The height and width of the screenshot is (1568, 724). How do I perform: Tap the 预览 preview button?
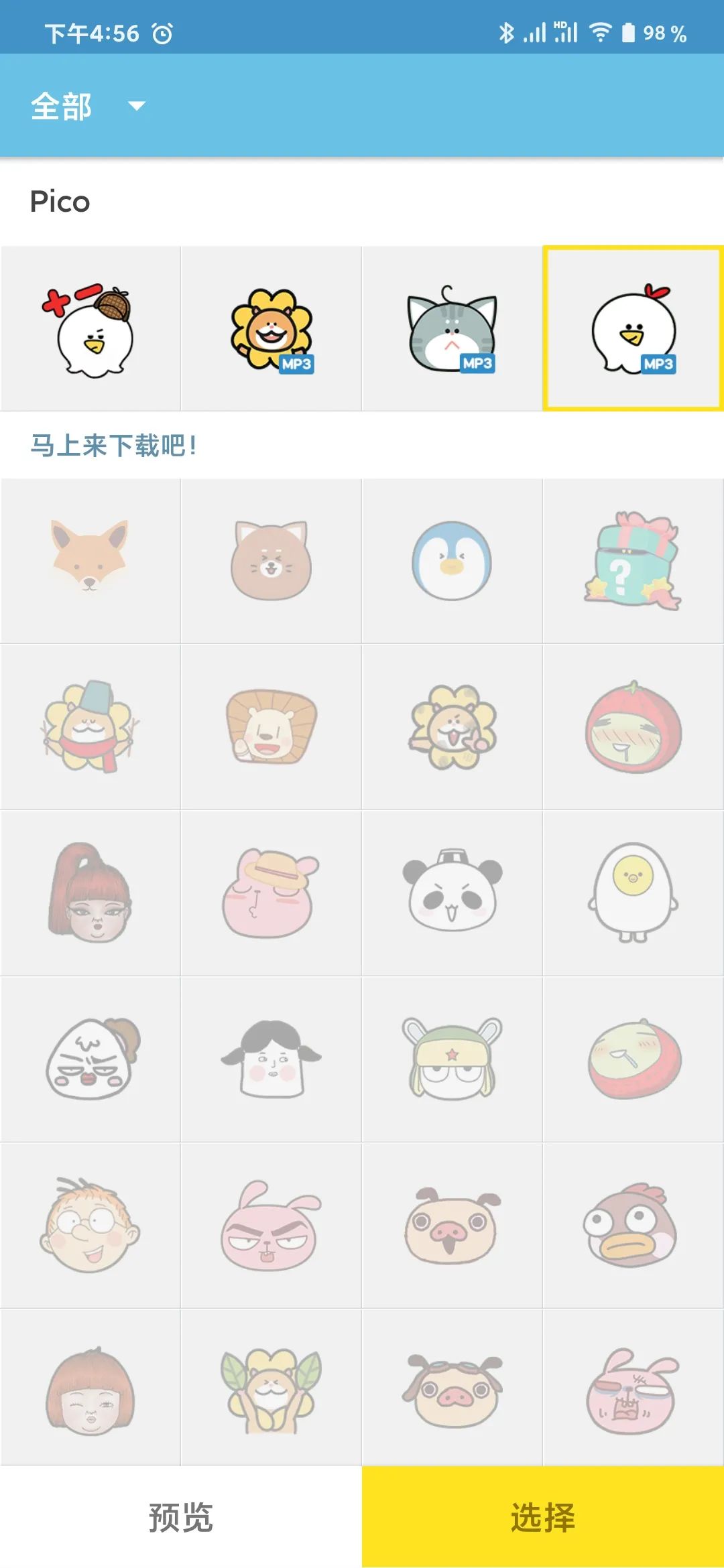pos(181,1517)
